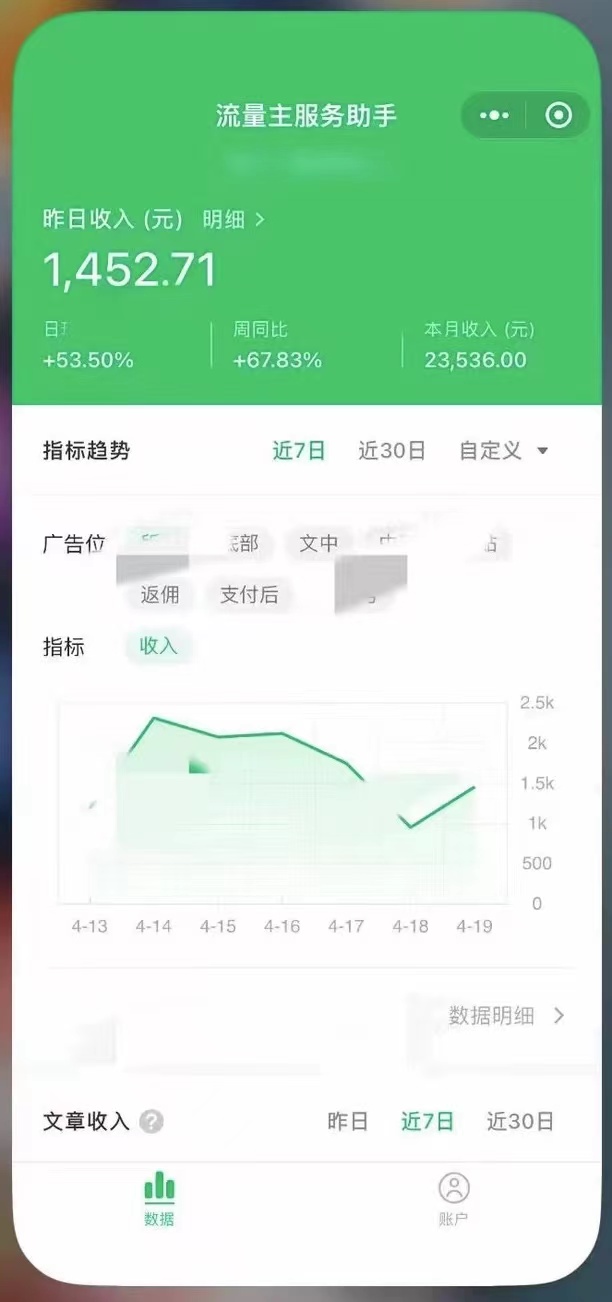
Task: Close the mini program with the circle button
Action: [x=558, y=116]
